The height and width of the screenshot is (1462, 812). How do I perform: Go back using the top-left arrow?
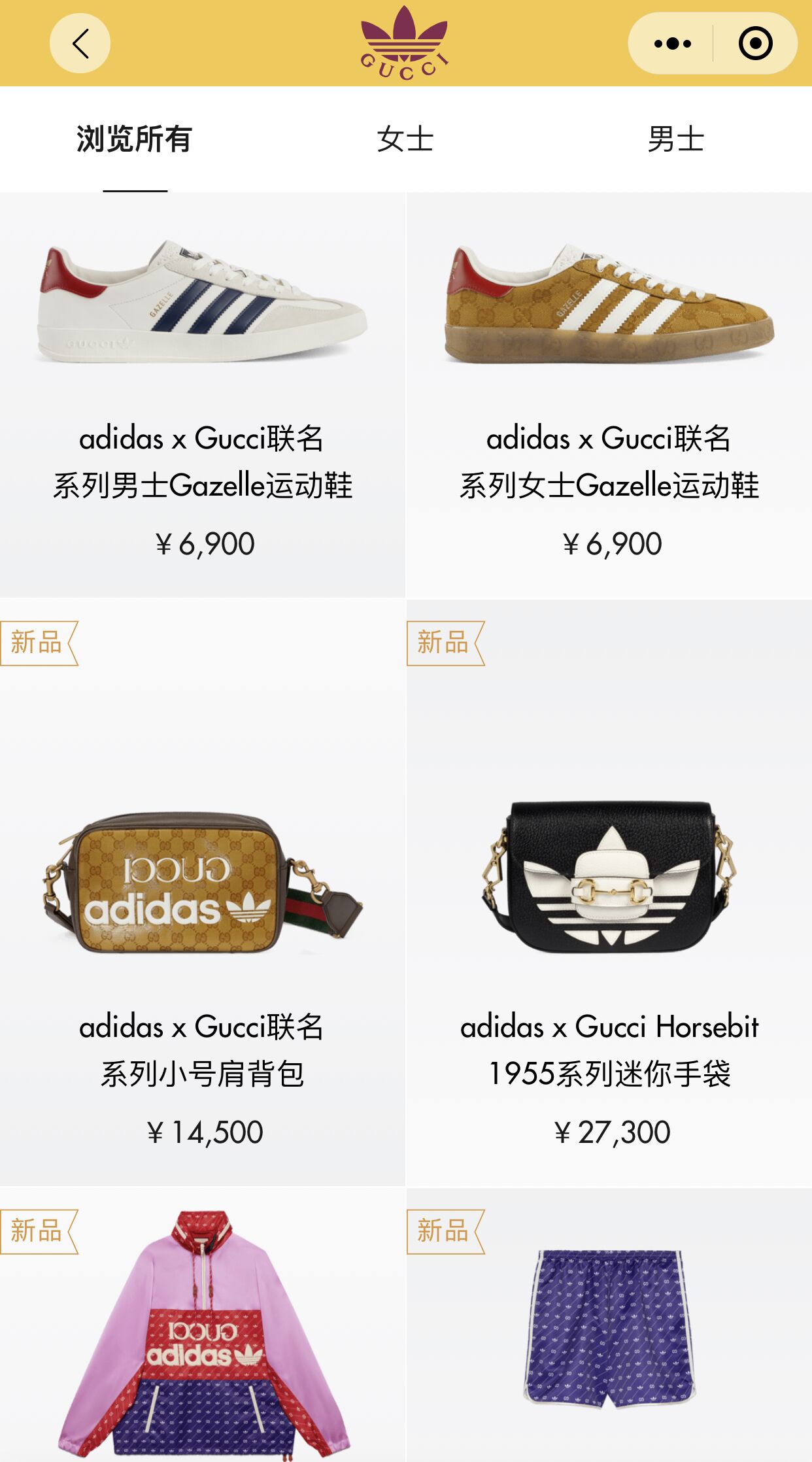80,44
